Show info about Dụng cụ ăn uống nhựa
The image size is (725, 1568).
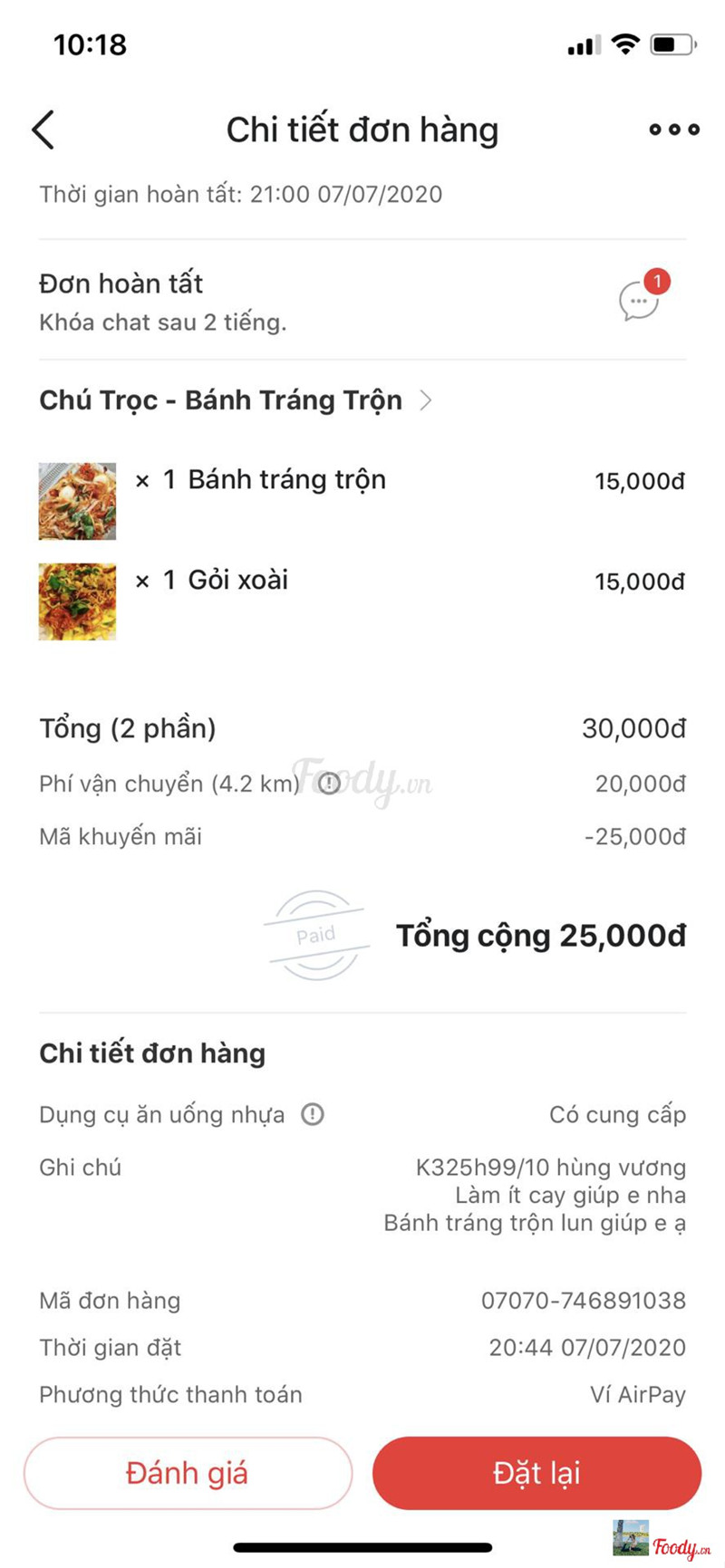[313, 1114]
